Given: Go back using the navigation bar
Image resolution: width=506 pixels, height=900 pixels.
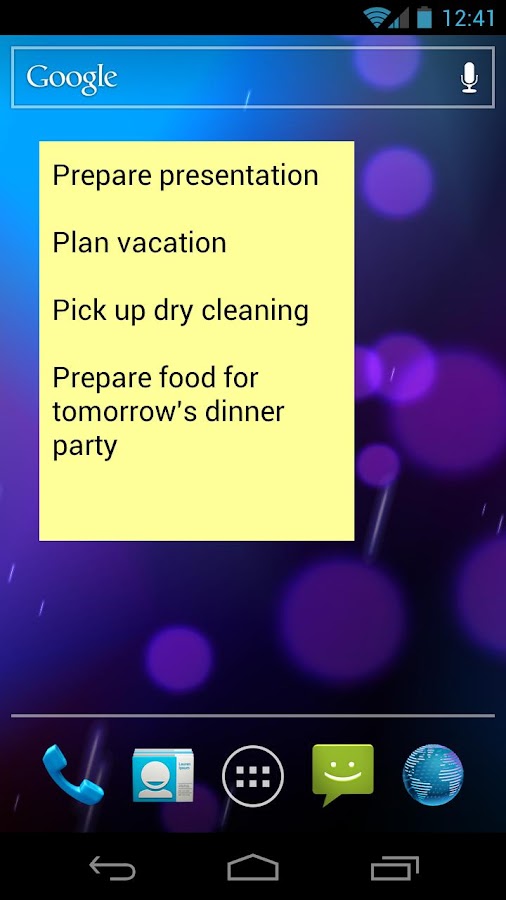Looking at the screenshot, I should pyautogui.click(x=112, y=867).
